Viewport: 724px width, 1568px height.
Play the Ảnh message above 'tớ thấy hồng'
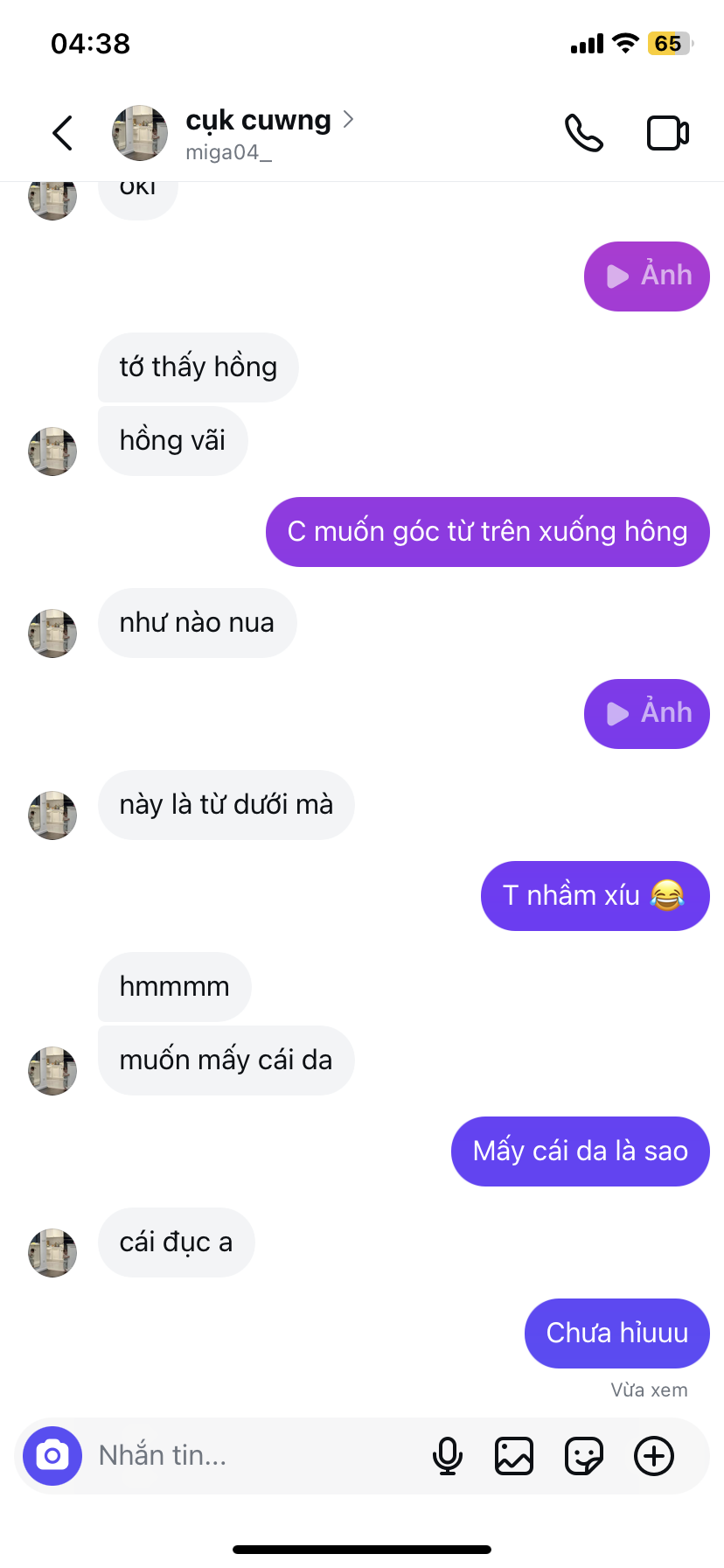click(x=647, y=276)
